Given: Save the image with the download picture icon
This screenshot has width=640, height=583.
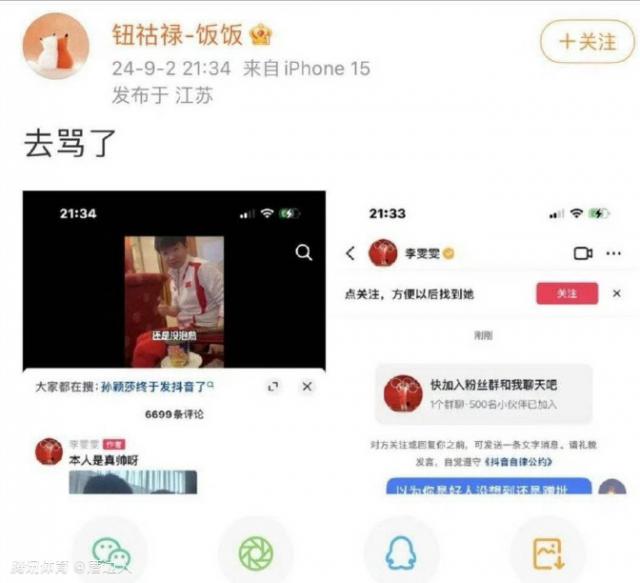Looking at the screenshot, I should tap(546, 552).
